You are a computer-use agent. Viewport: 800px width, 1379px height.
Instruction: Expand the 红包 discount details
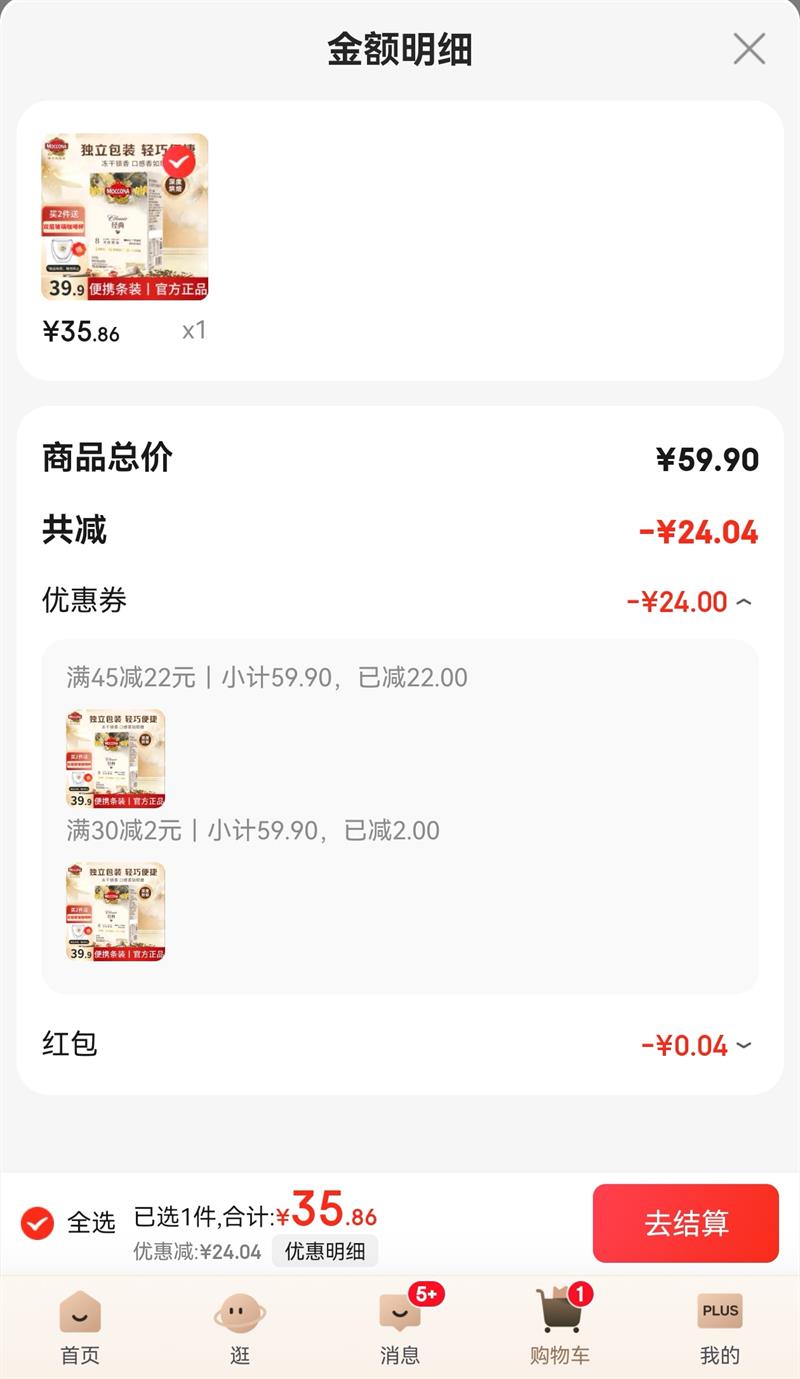point(743,1046)
